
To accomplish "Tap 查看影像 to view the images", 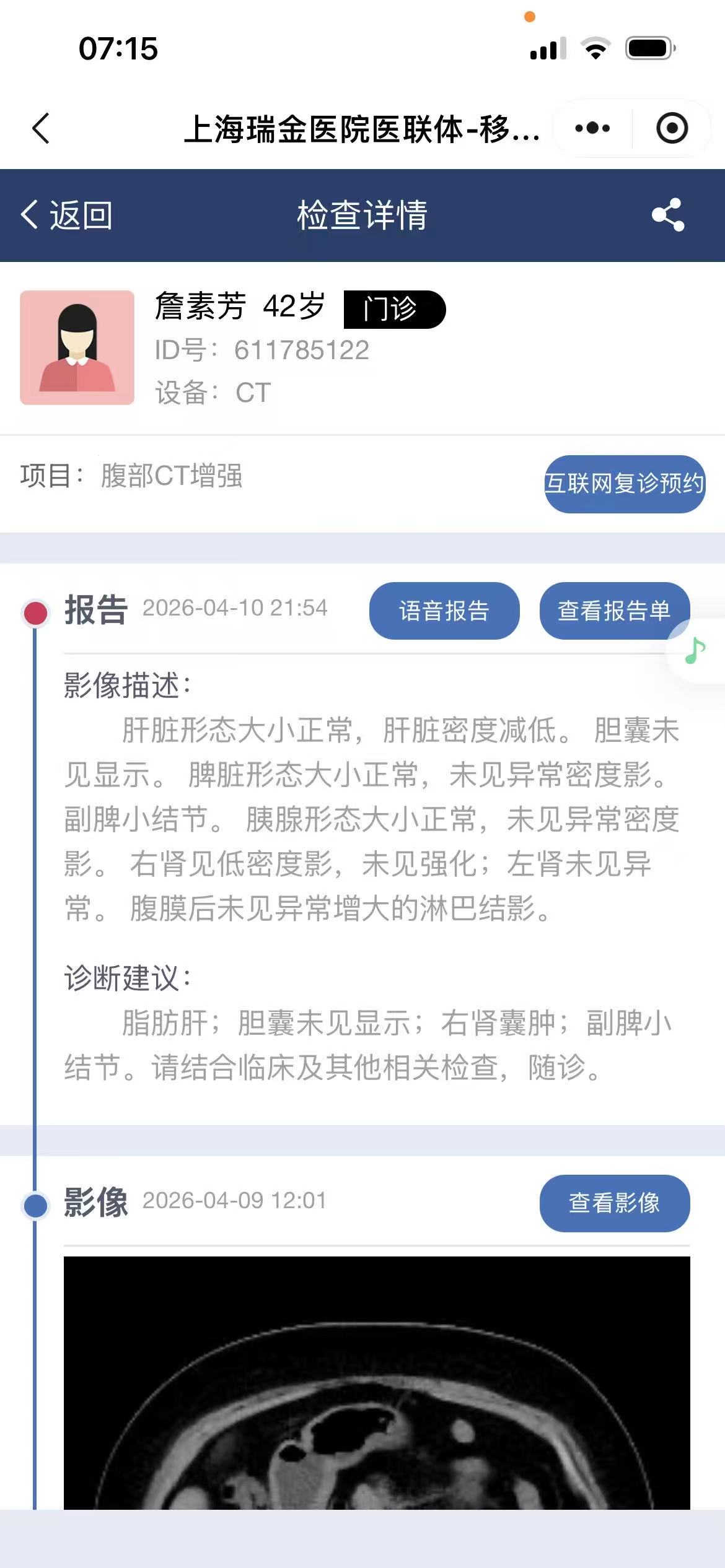I will 614,1203.
